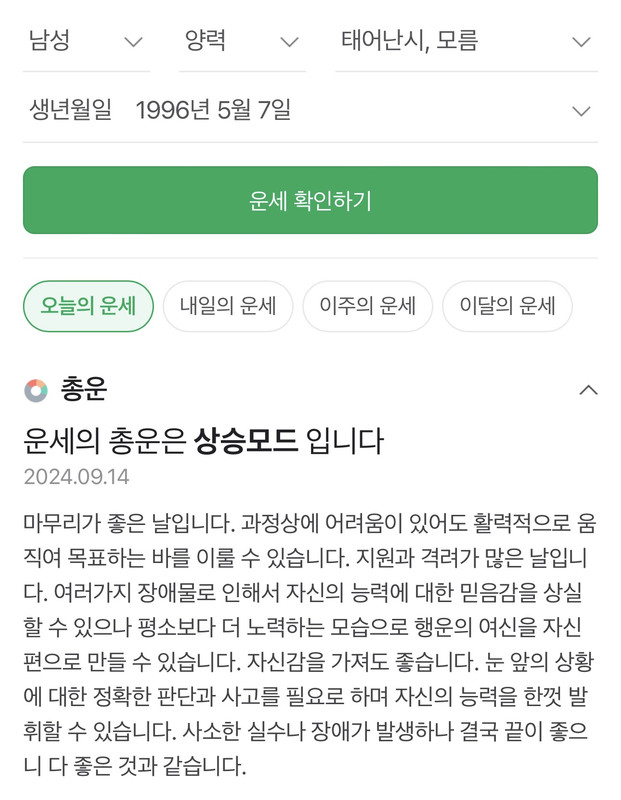Viewport: 621px width, 800px height.
Task: Switch to 이주의 운세 tab
Action: click(x=367, y=306)
